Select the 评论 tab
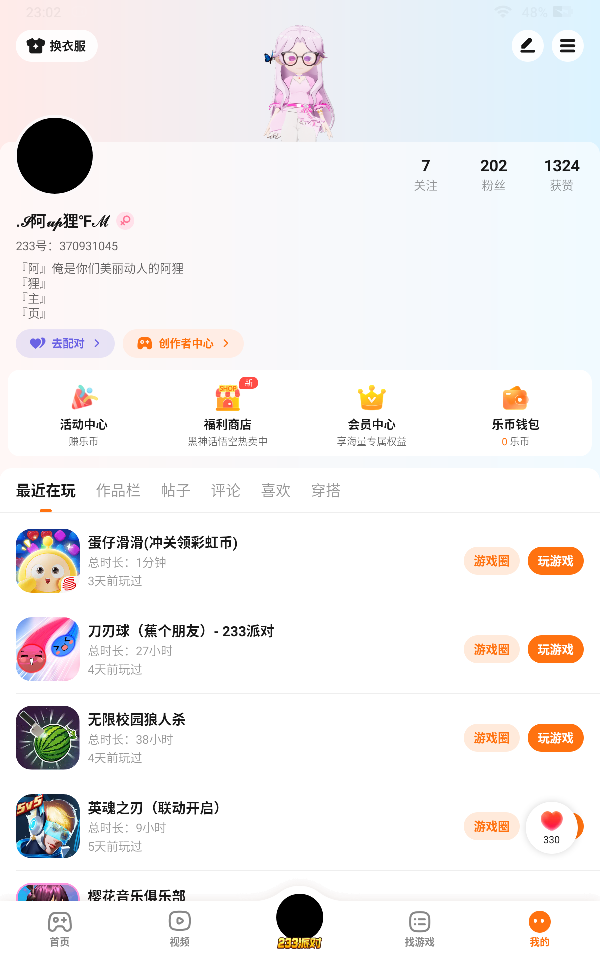This screenshot has width=600, height=960. 226,490
